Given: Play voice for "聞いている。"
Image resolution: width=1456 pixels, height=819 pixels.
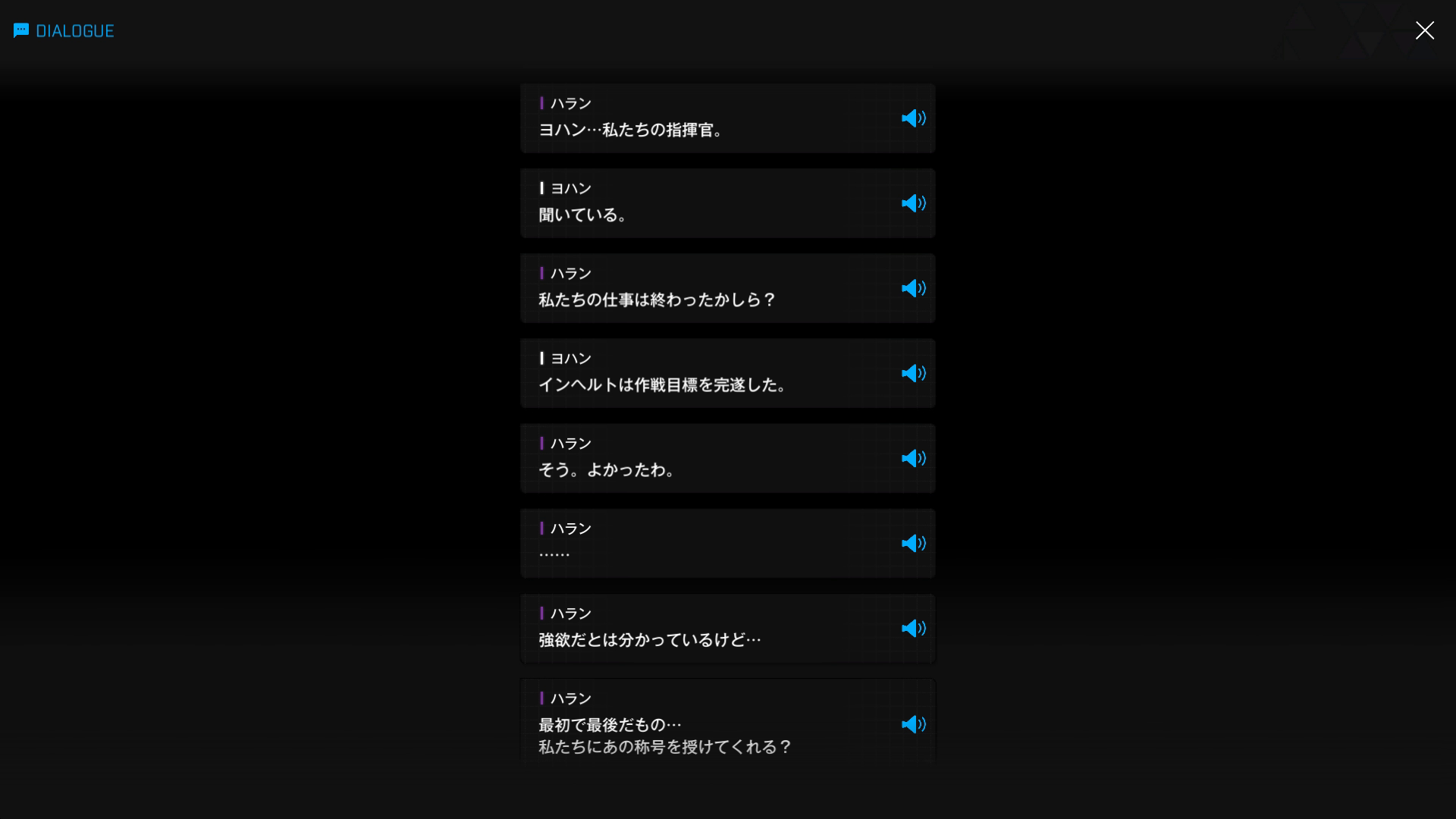Looking at the screenshot, I should click(x=913, y=203).
